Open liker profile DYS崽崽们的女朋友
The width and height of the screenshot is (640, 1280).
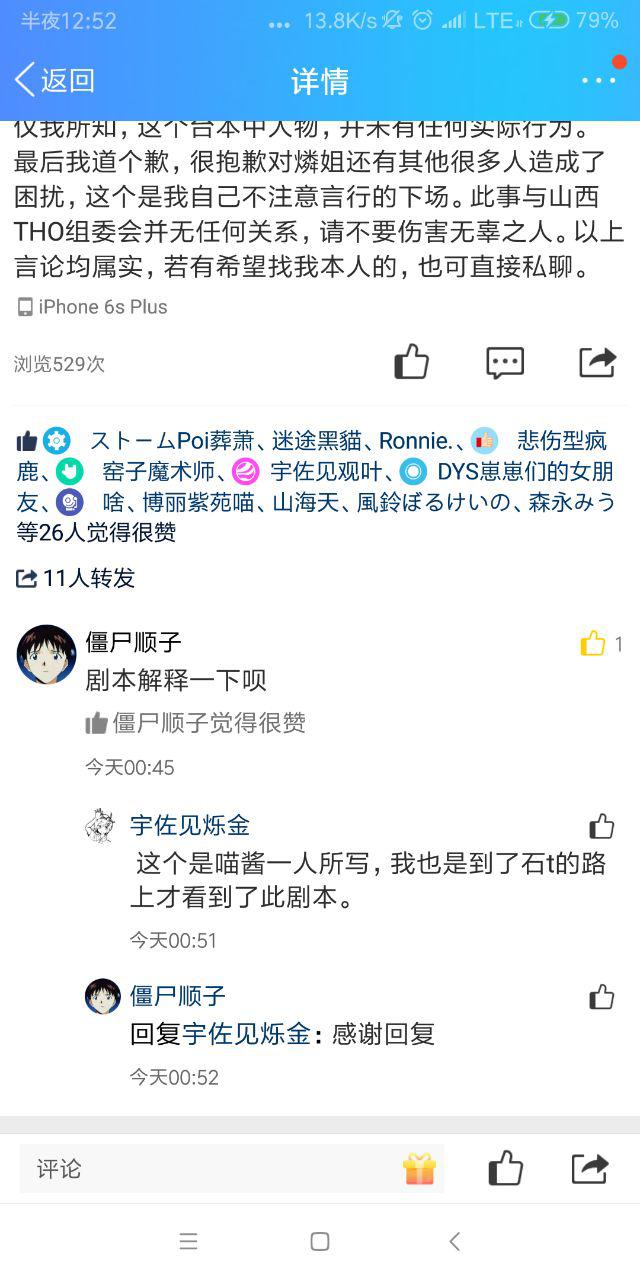click(x=522, y=471)
